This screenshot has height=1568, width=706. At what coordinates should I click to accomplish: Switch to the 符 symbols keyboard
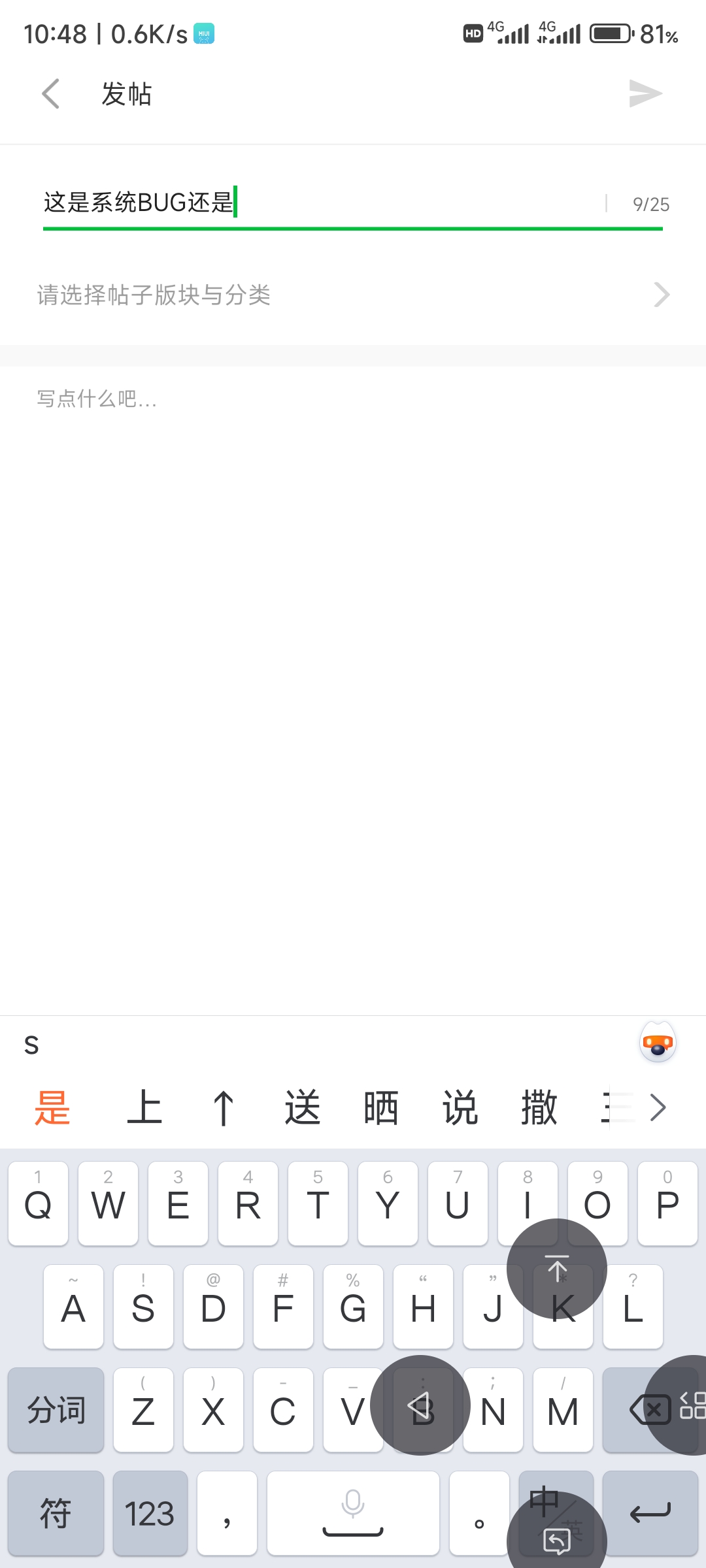56,1513
